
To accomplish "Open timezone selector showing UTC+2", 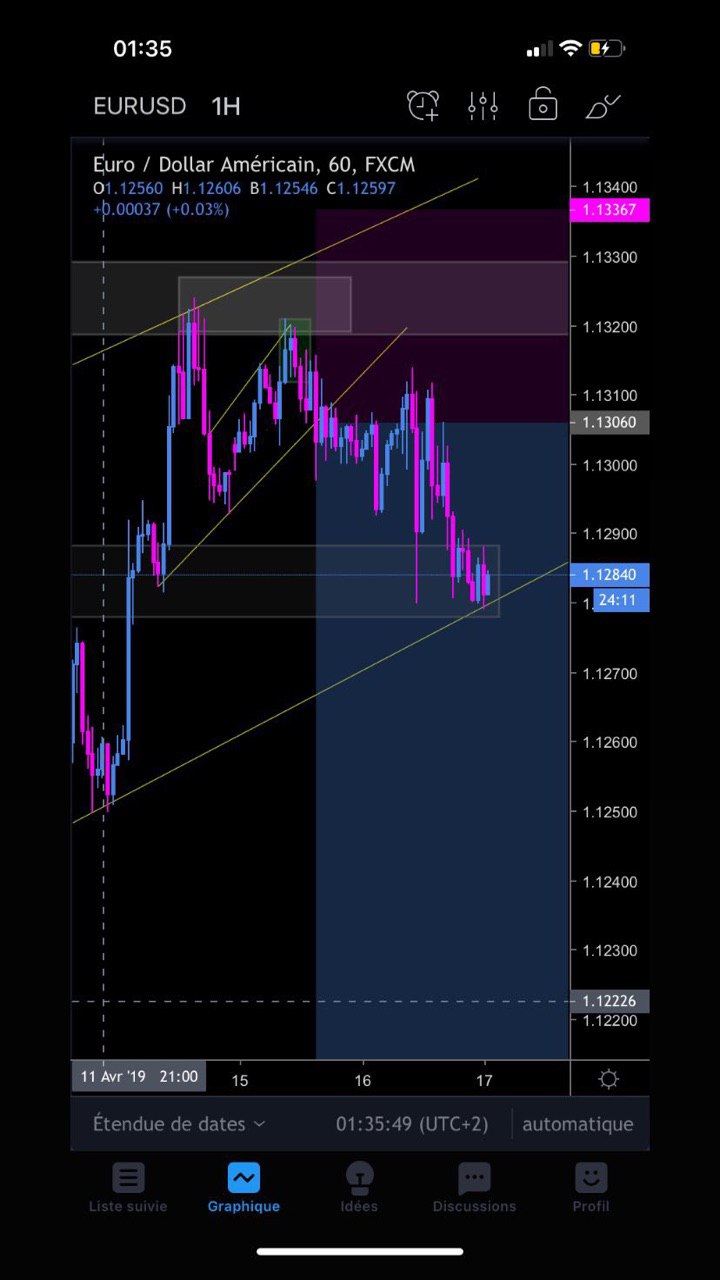I will (x=412, y=1124).
